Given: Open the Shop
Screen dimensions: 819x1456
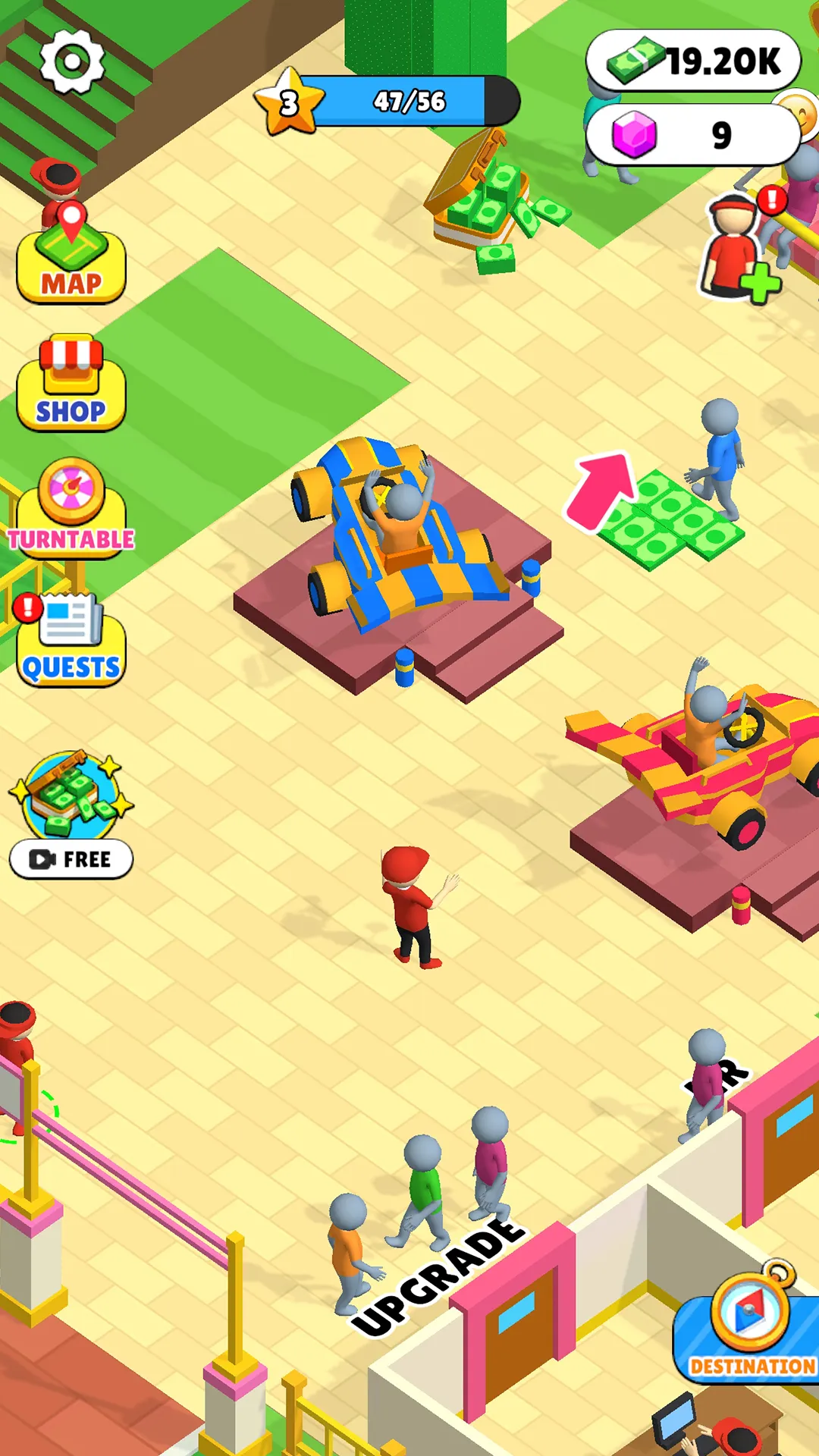Looking at the screenshot, I should (x=71, y=387).
